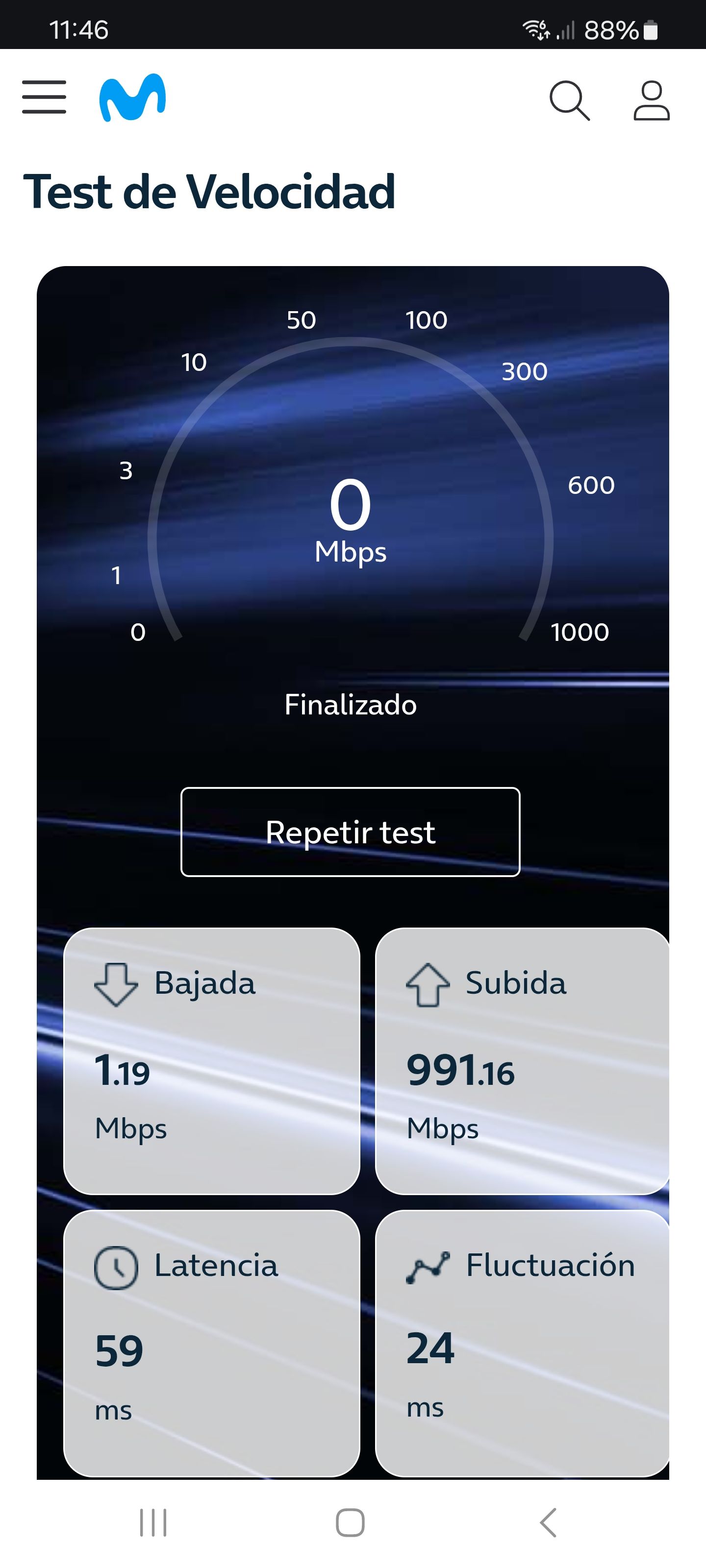Select the Bajada download arrow icon

tap(115, 983)
